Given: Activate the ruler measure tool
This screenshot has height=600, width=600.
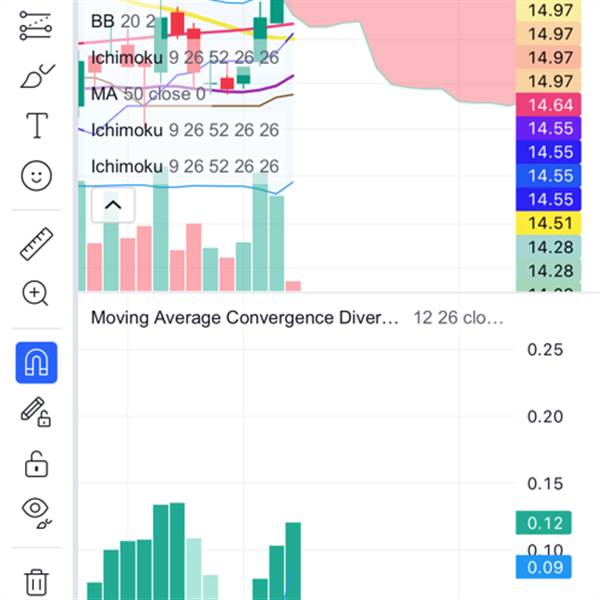Looking at the screenshot, I should pyautogui.click(x=37, y=243).
